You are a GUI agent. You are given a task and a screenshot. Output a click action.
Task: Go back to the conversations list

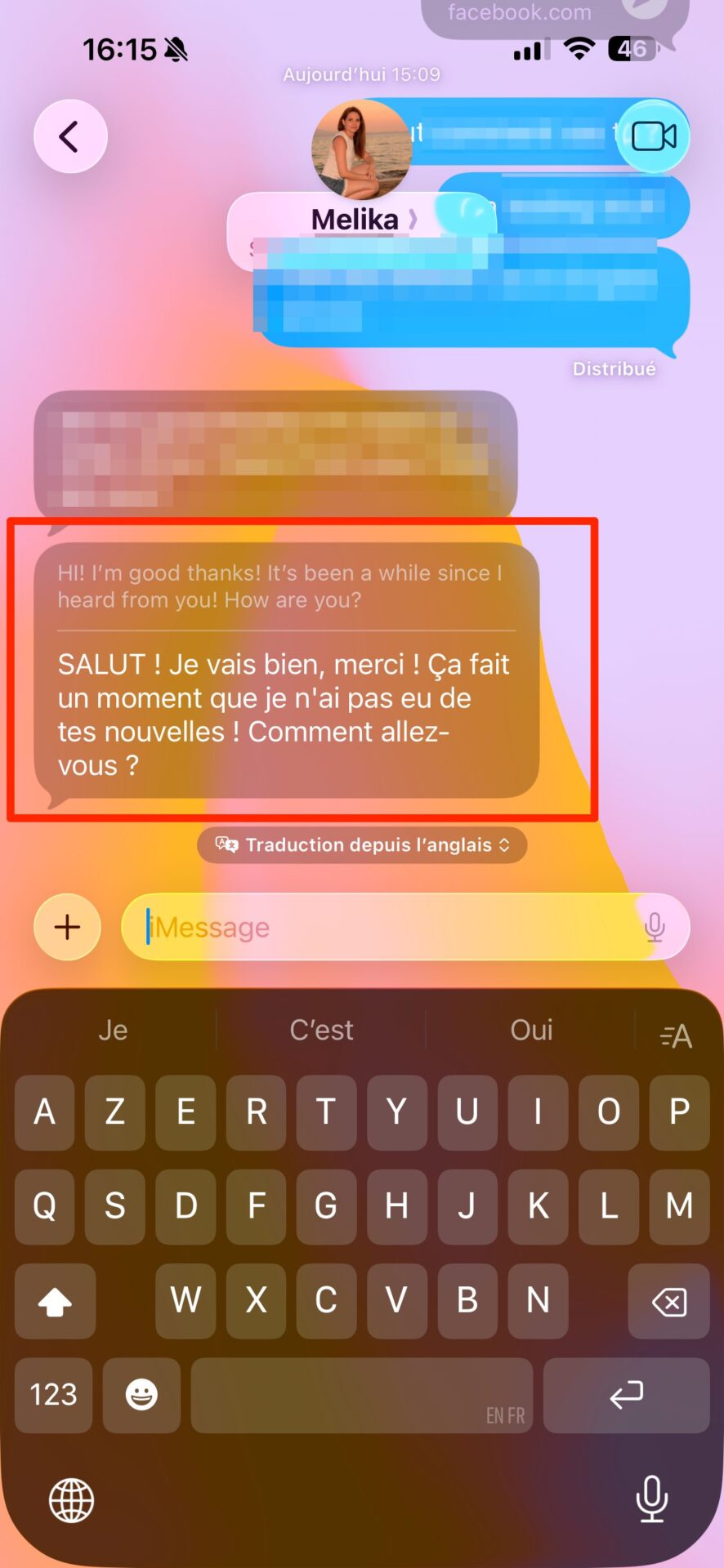click(x=70, y=136)
